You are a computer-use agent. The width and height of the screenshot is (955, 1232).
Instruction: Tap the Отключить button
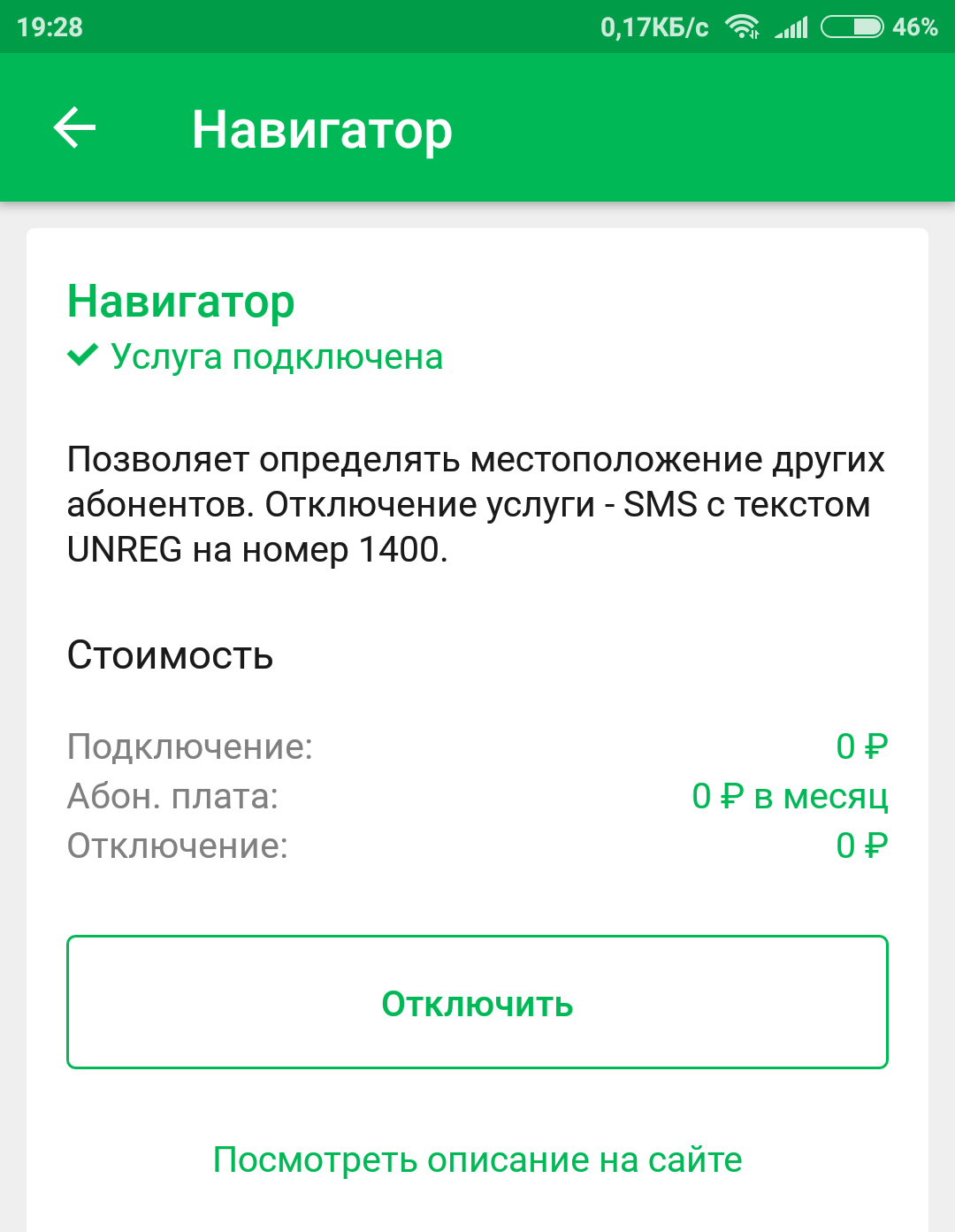477,1003
